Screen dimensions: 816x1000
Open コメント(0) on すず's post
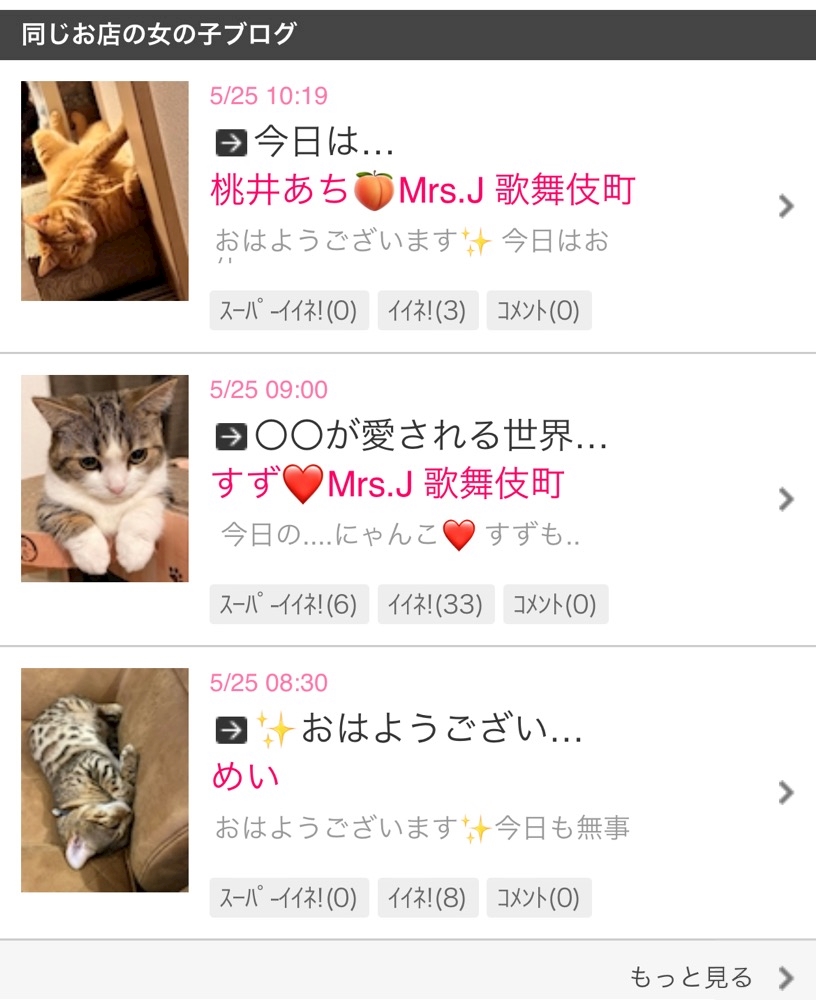556,604
